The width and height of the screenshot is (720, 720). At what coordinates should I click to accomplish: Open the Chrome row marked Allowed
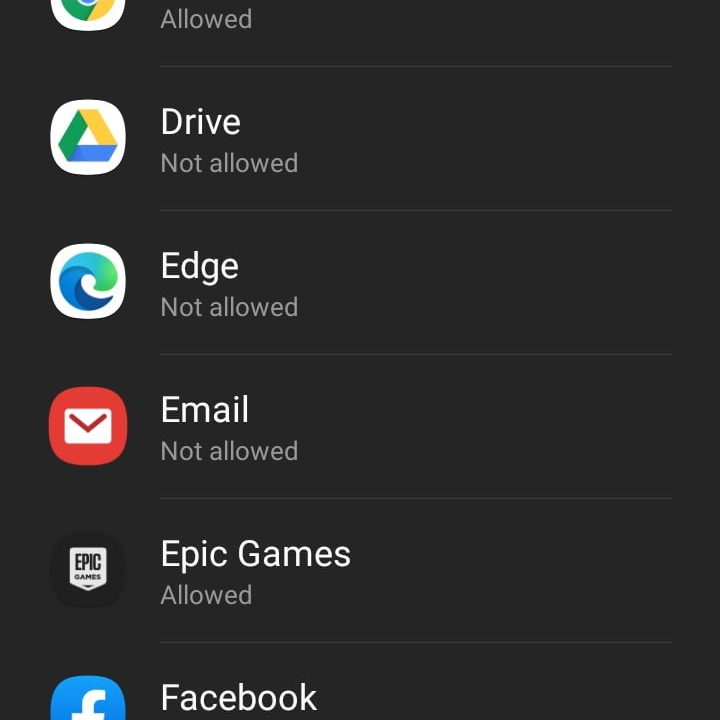pyautogui.click(x=360, y=20)
